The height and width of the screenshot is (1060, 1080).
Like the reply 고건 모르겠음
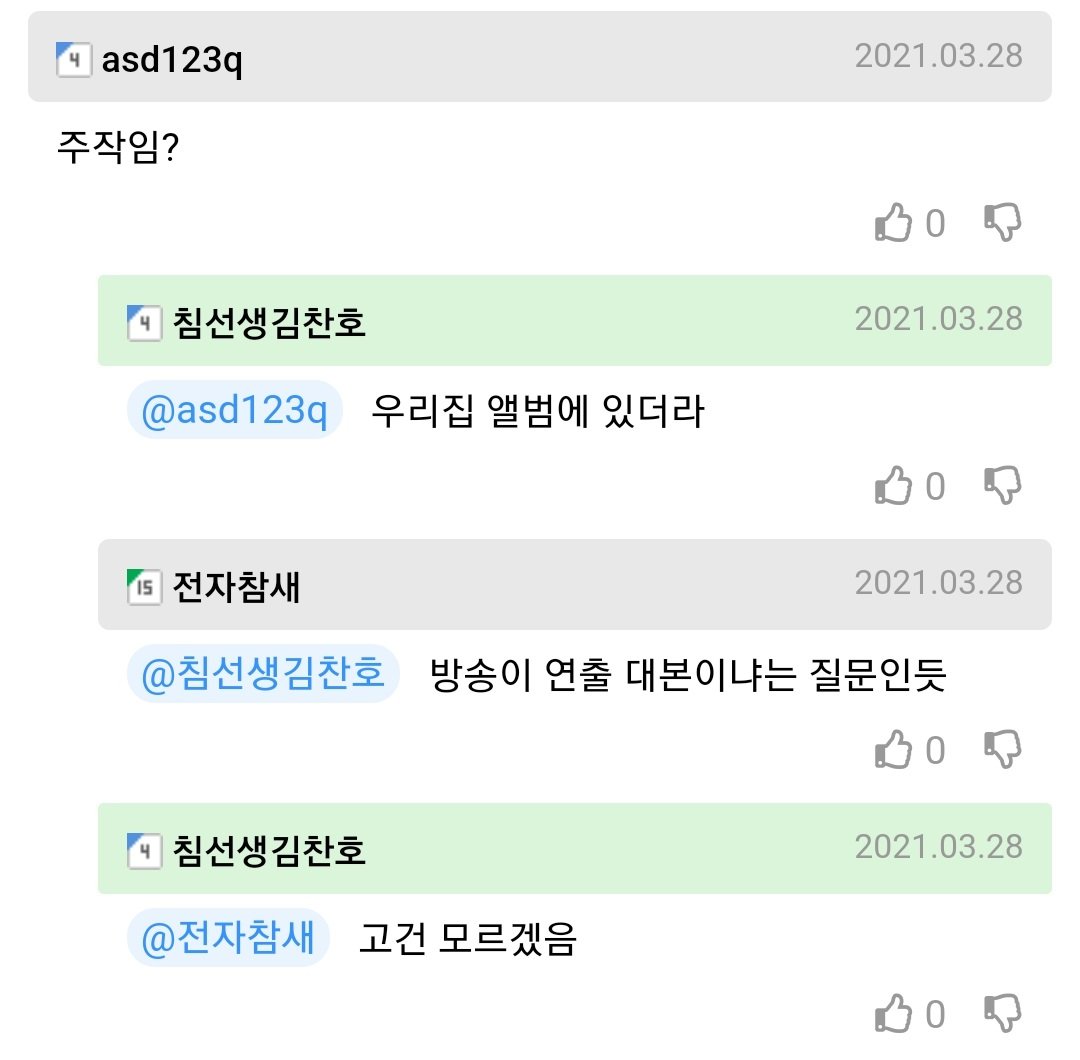[x=894, y=1014]
